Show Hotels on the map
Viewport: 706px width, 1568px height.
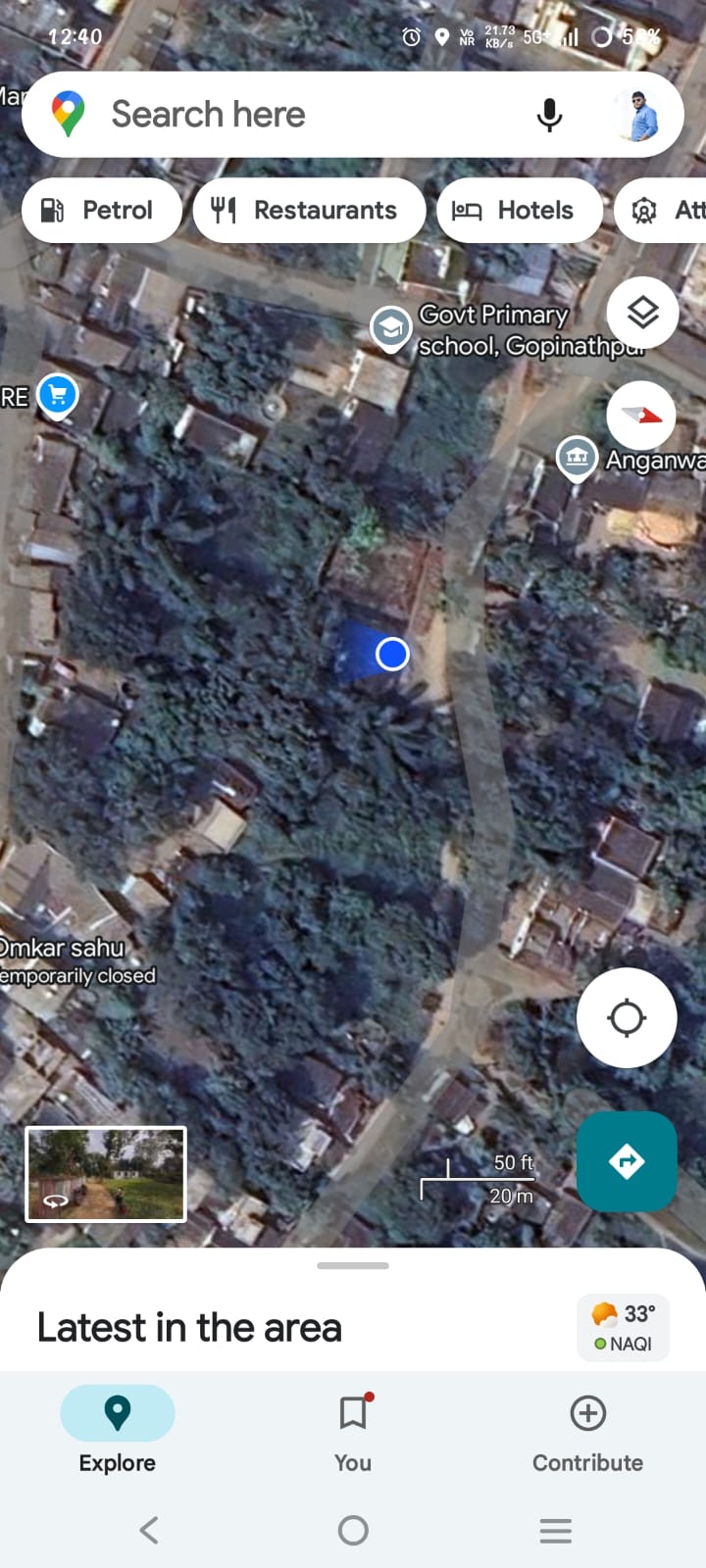pyautogui.click(x=518, y=210)
